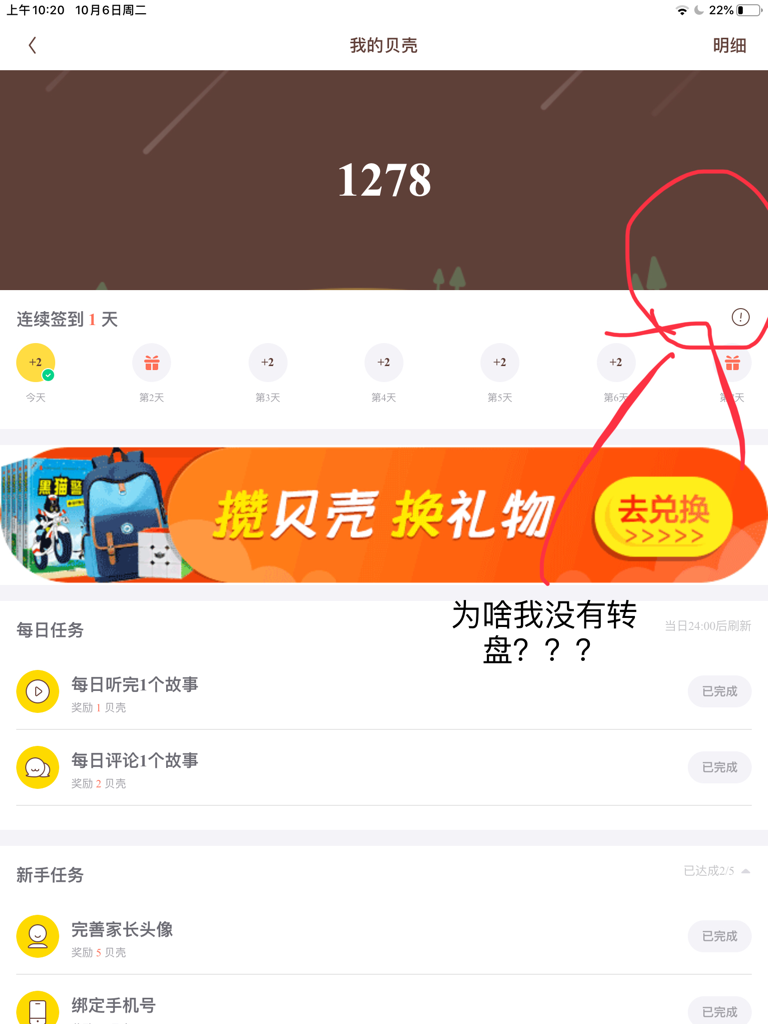This screenshot has height=1024, width=768.
Task: Tap the sign-in rules info icon
Action: [x=740, y=317]
